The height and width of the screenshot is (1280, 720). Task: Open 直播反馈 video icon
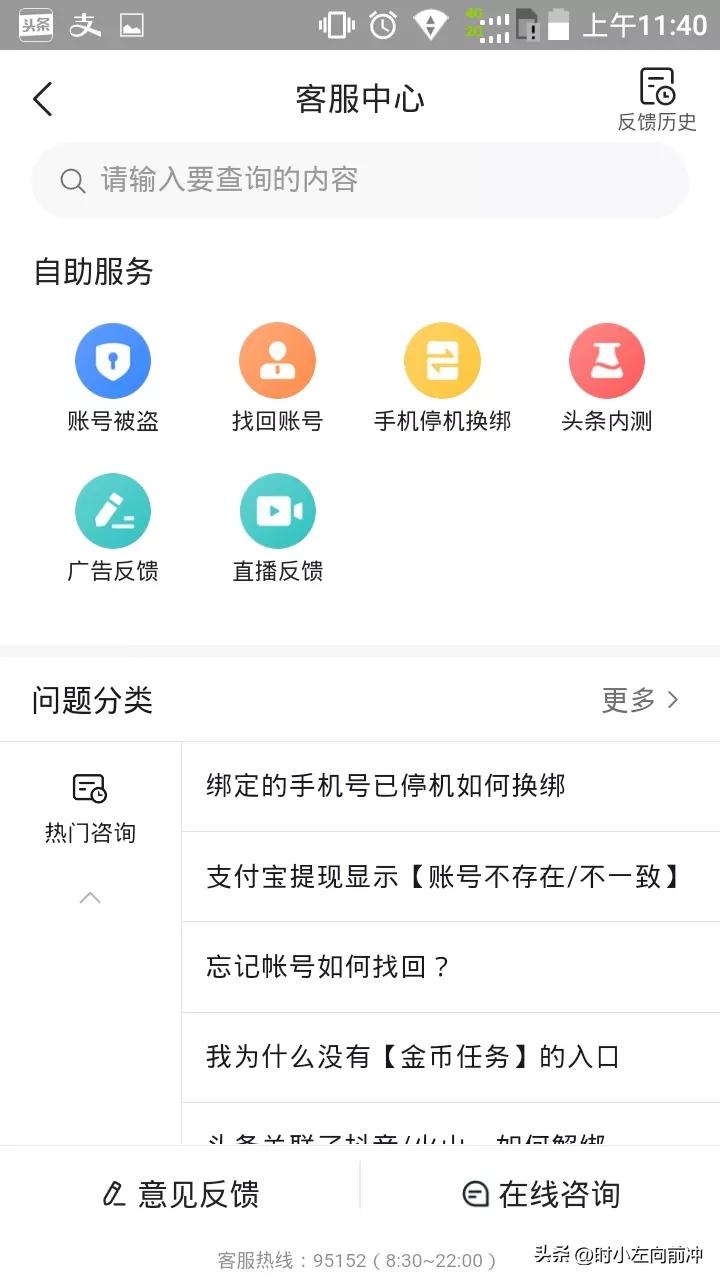(x=278, y=510)
